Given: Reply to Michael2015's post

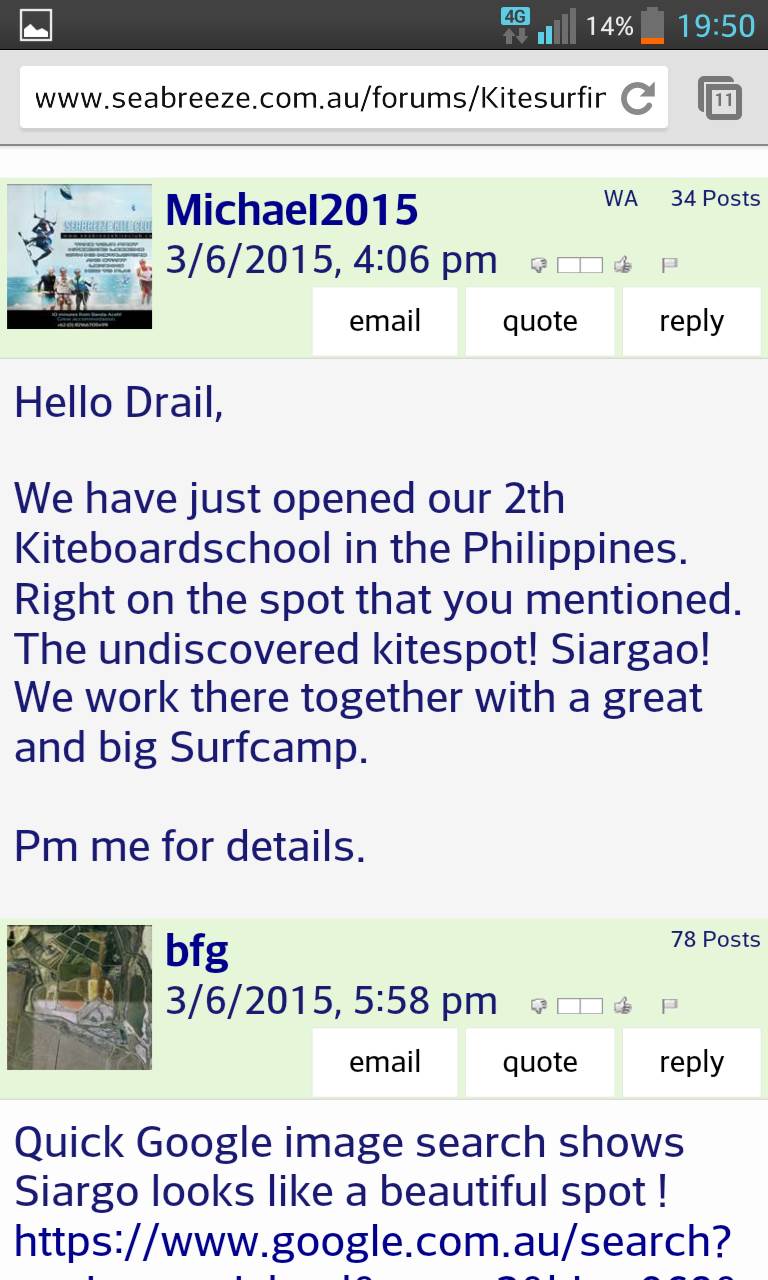Looking at the screenshot, I should point(691,321).
